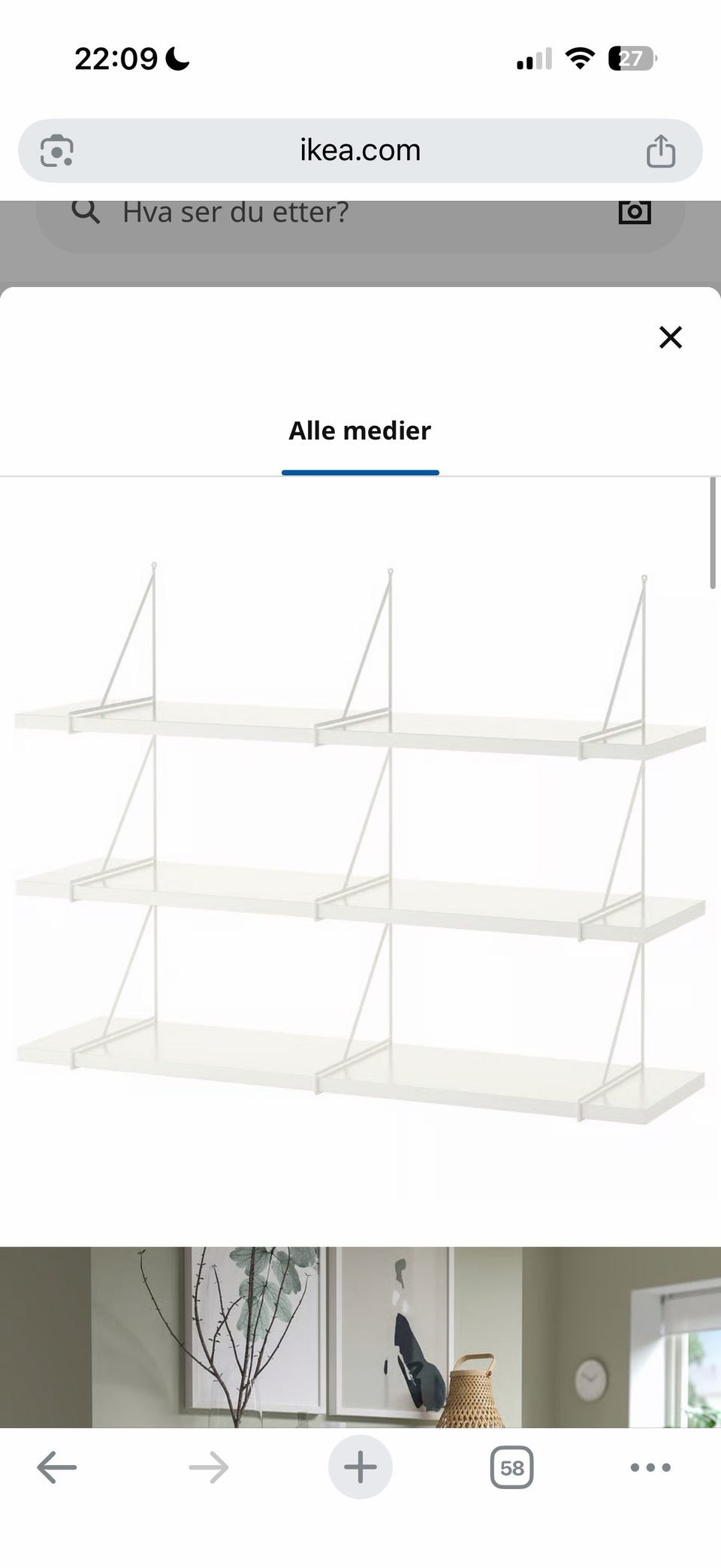Switch to the Alle medier tab
Screen dimensions: 721x1568
360,431
